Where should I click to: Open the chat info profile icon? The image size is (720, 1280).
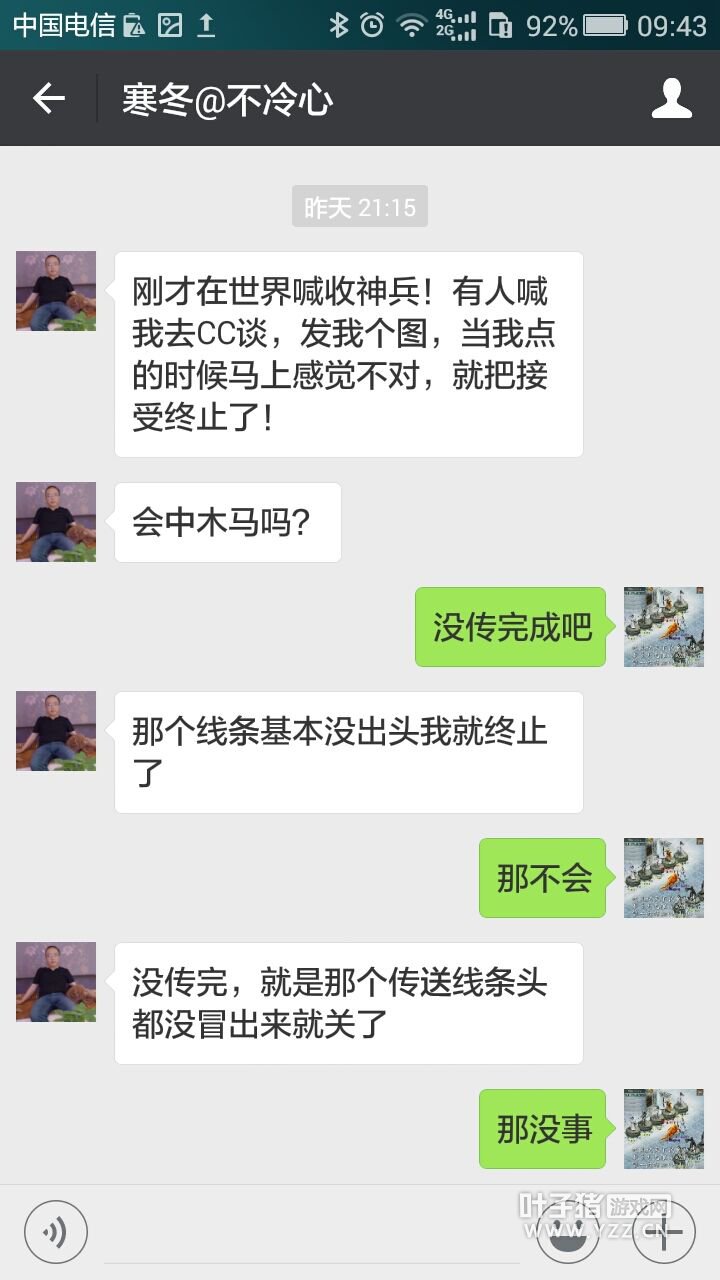[671, 99]
